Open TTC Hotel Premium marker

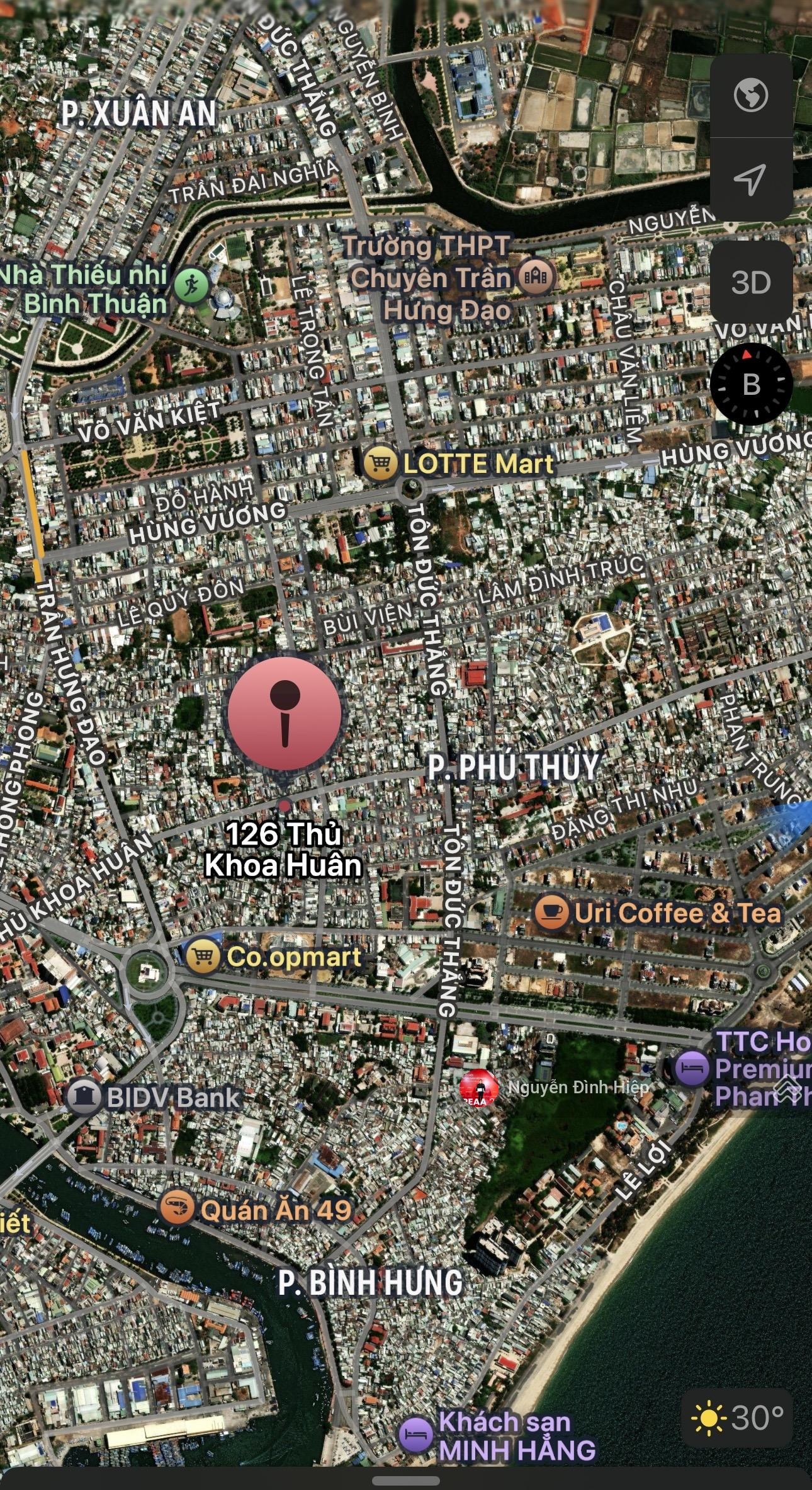click(x=692, y=1068)
